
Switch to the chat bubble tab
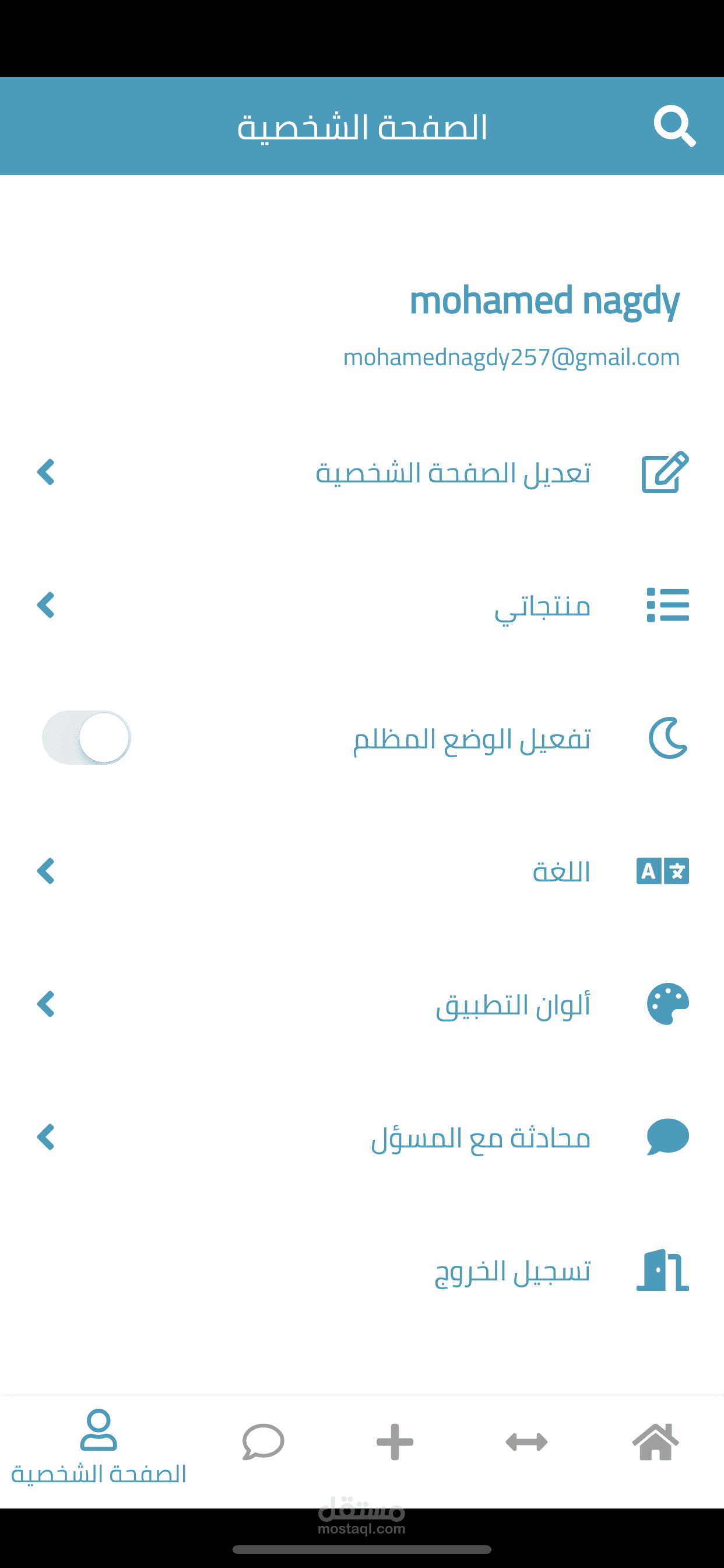[263, 1441]
